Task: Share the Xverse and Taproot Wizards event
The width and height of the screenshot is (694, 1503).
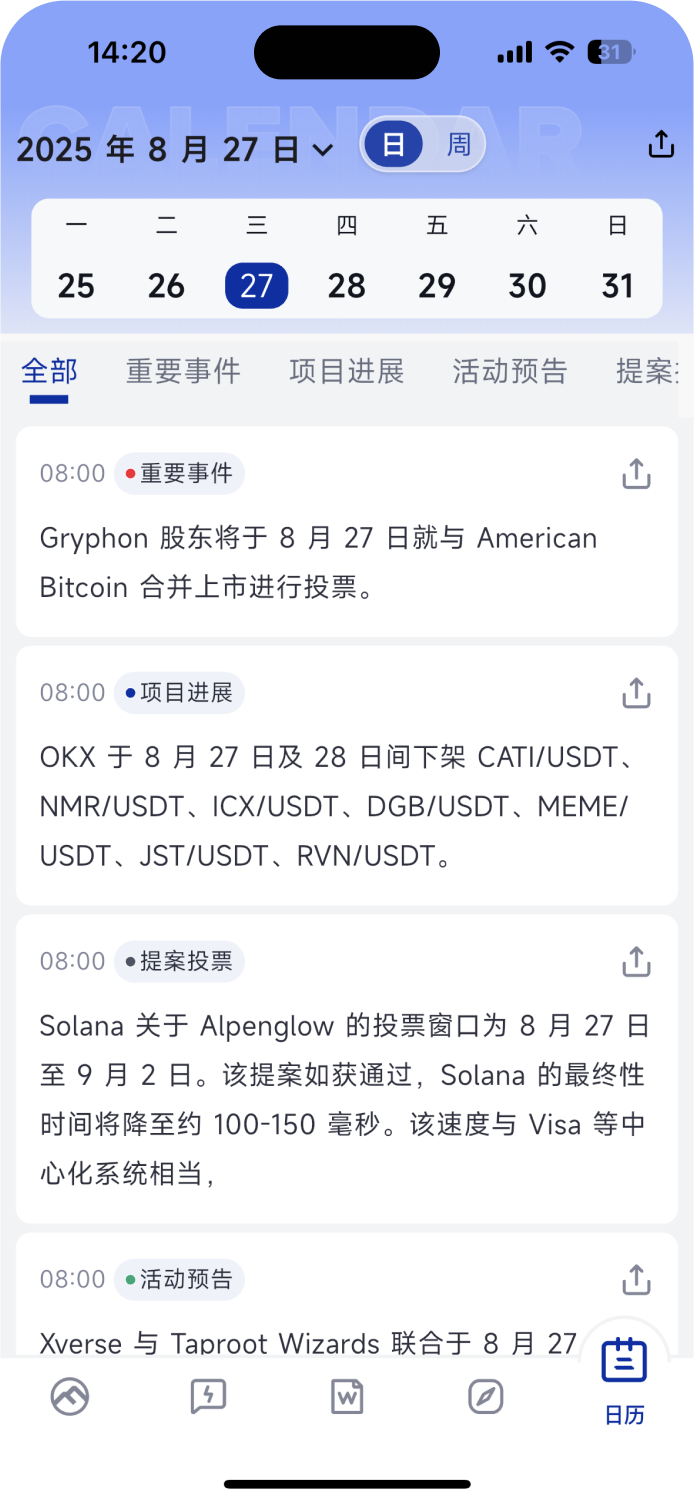Action: pyautogui.click(x=636, y=1279)
